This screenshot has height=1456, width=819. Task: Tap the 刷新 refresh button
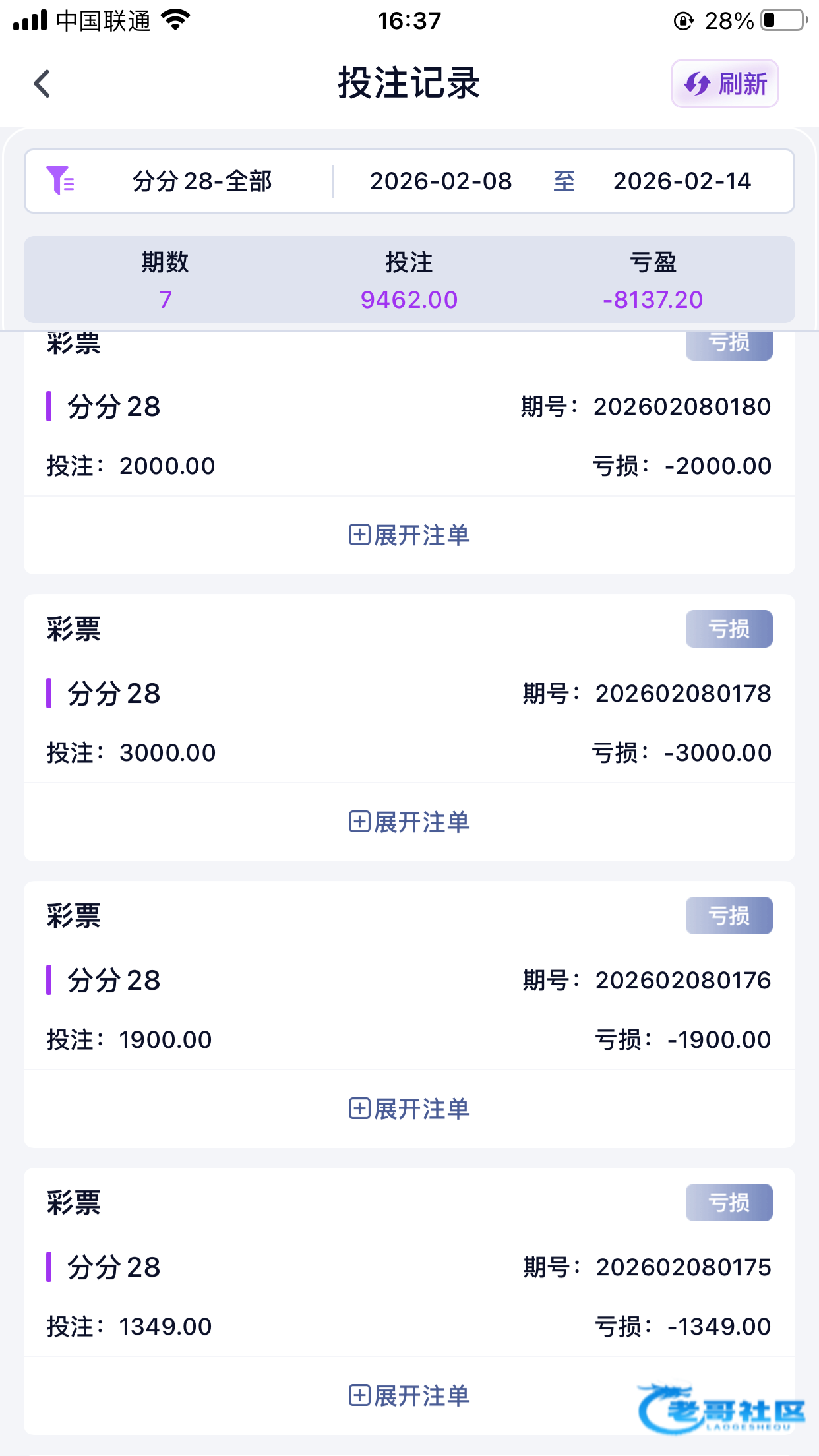[725, 84]
